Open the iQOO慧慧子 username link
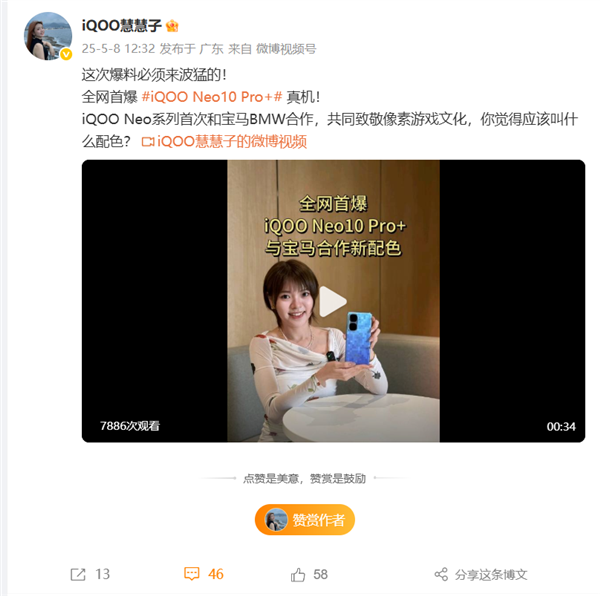The width and height of the screenshot is (600, 596). (x=120, y=25)
